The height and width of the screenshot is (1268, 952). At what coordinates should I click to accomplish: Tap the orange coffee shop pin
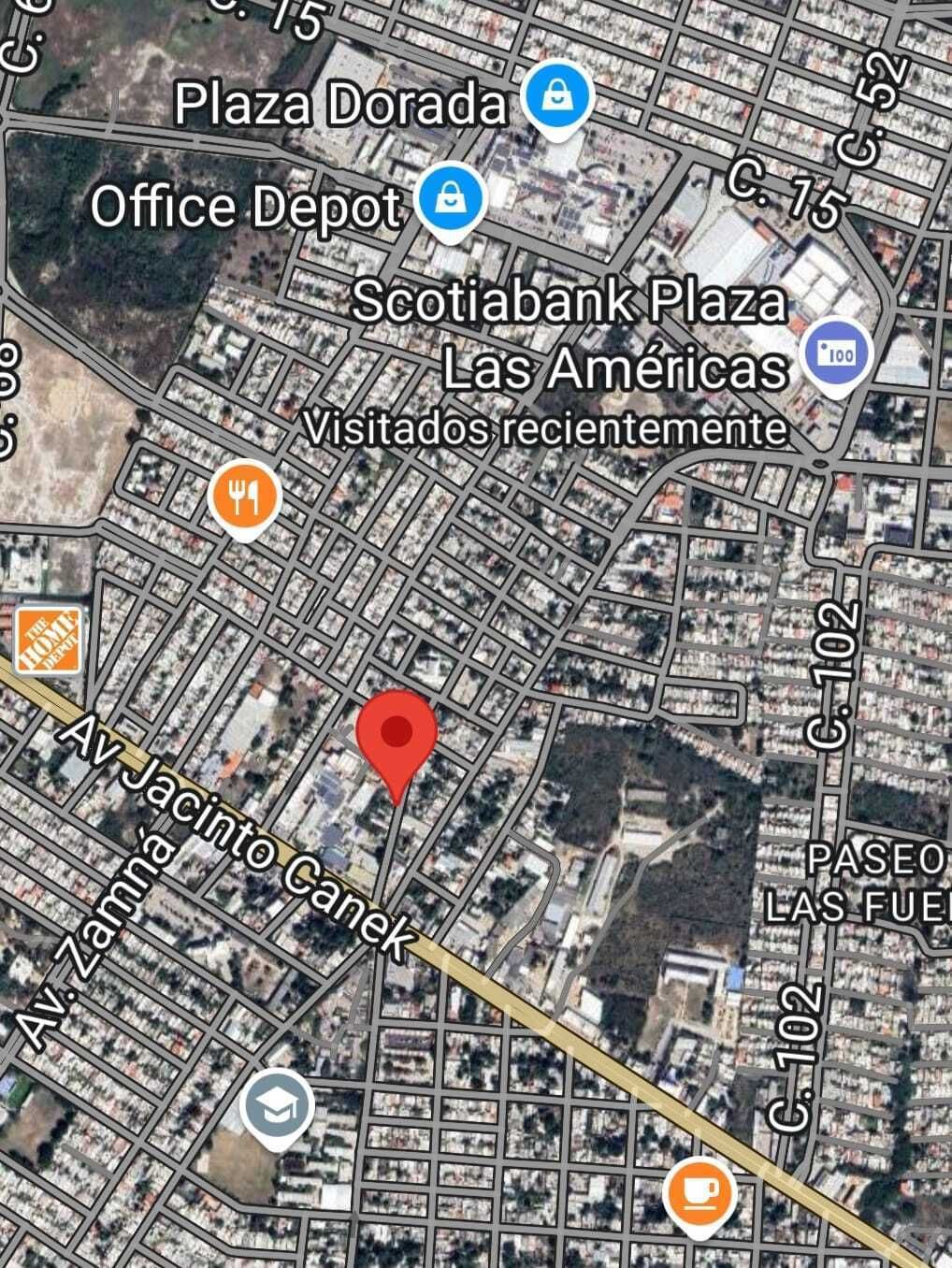pos(699,1192)
